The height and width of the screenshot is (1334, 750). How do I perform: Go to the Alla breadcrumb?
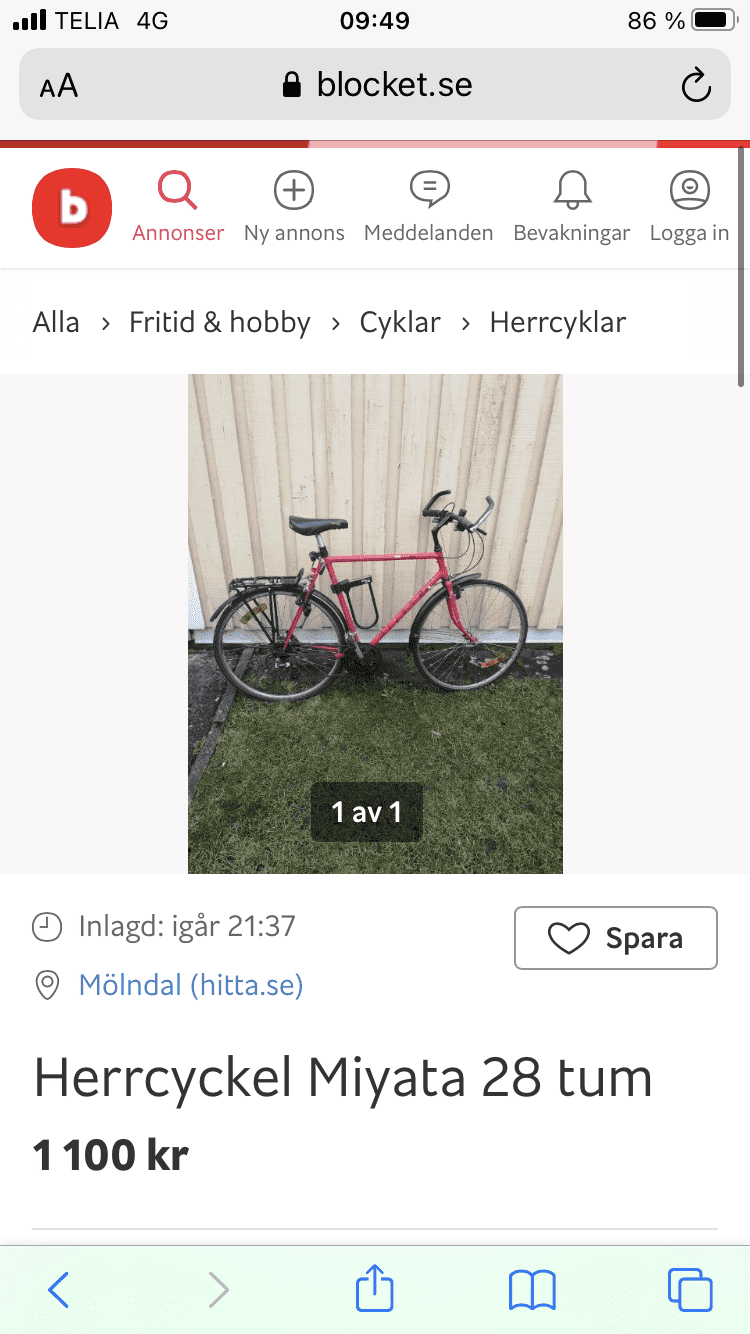pyautogui.click(x=56, y=323)
